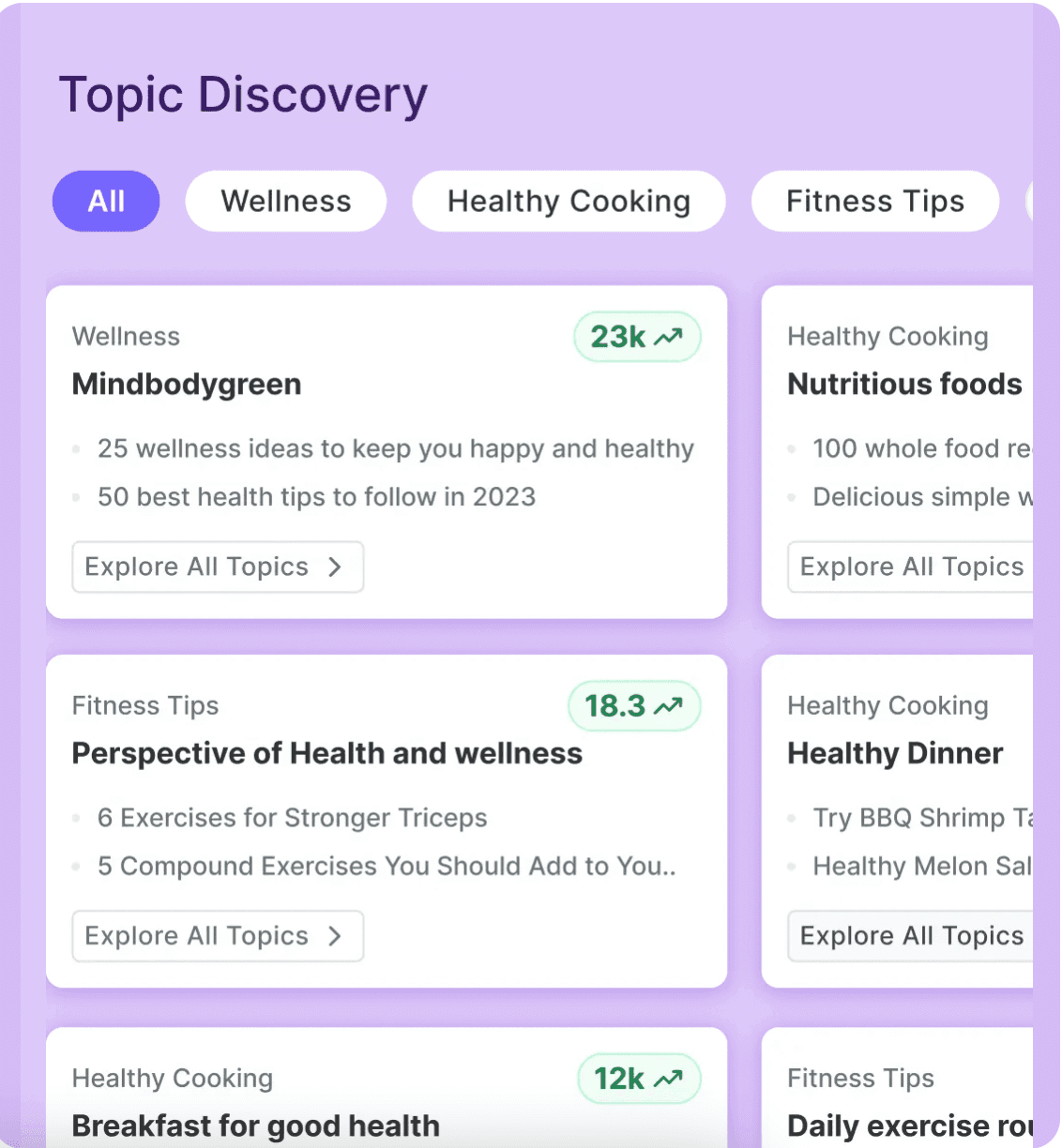Explore all topics under Mindbodygreen
The image size is (1062, 1148).
tap(217, 566)
